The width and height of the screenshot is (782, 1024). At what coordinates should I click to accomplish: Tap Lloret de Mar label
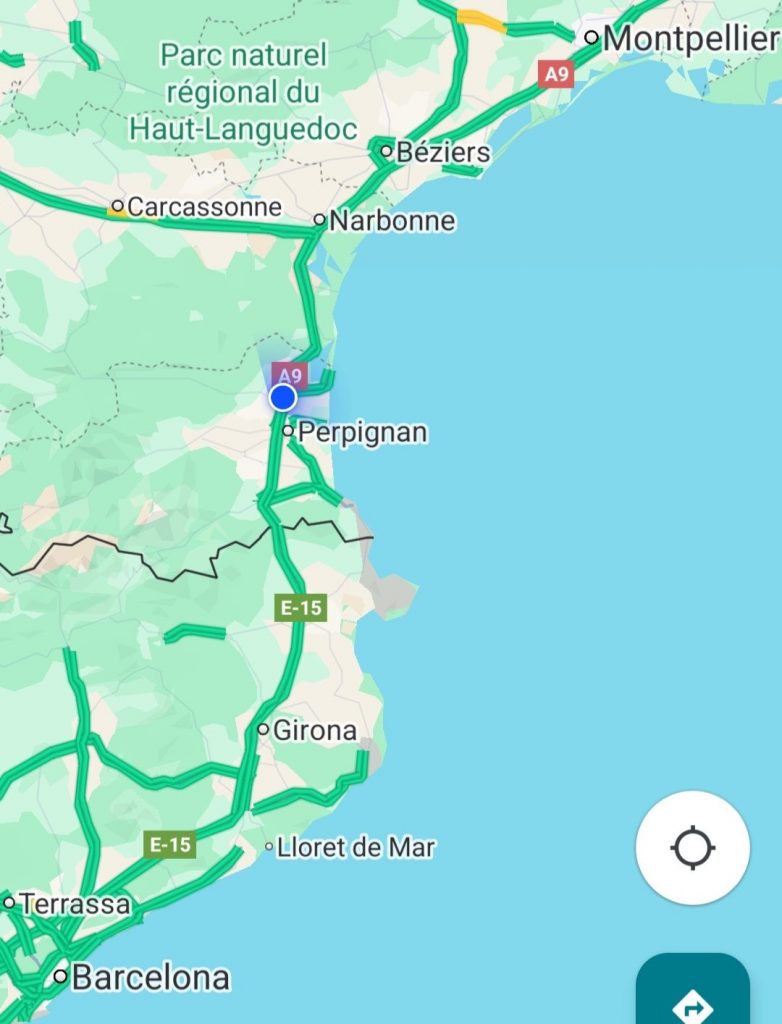click(x=355, y=848)
